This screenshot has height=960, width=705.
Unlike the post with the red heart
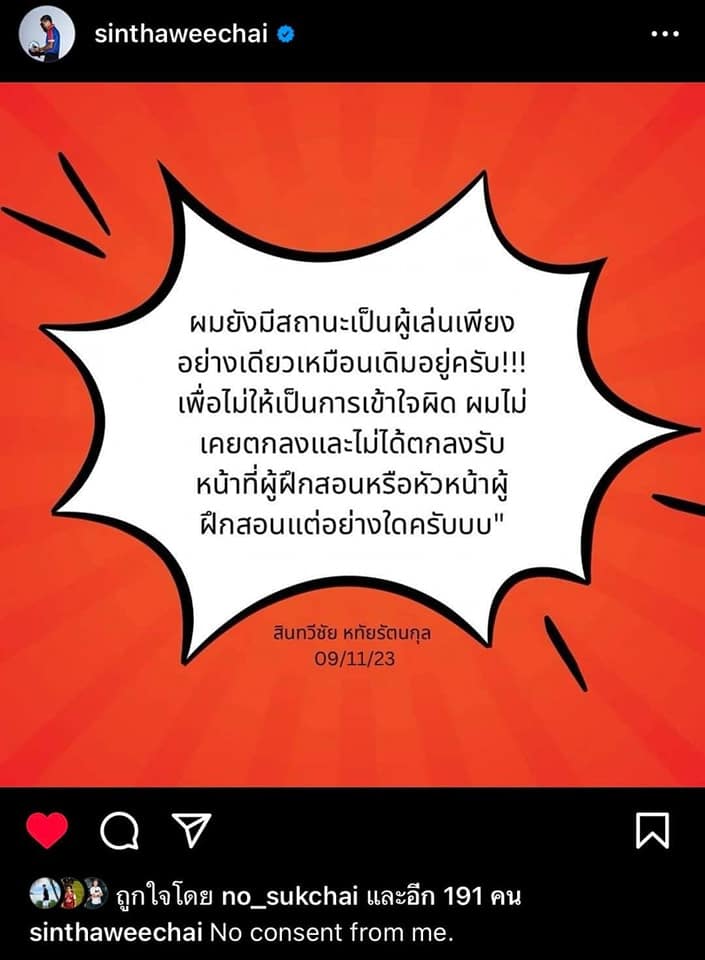coord(46,830)
